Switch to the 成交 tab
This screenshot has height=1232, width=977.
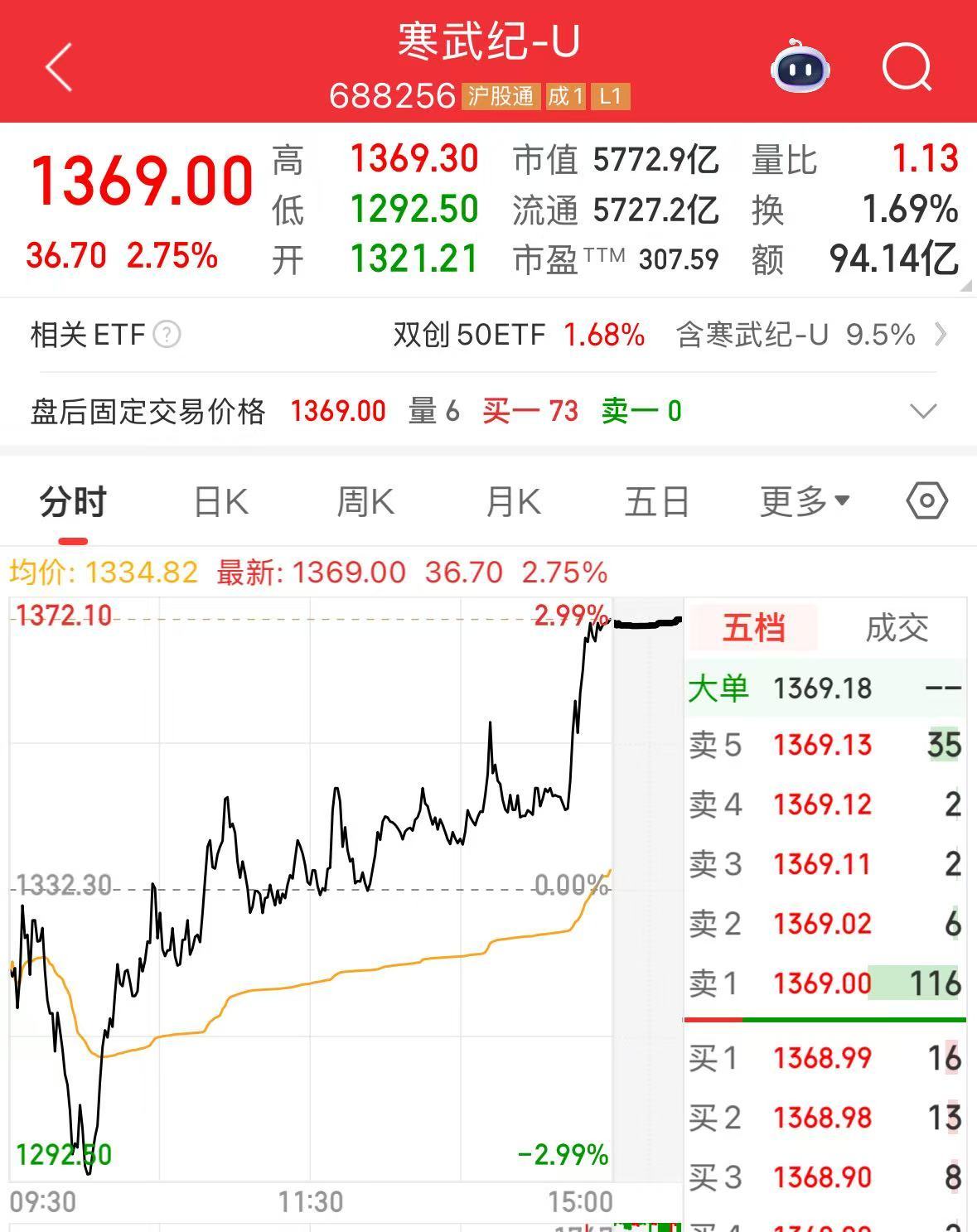point(897,628)
